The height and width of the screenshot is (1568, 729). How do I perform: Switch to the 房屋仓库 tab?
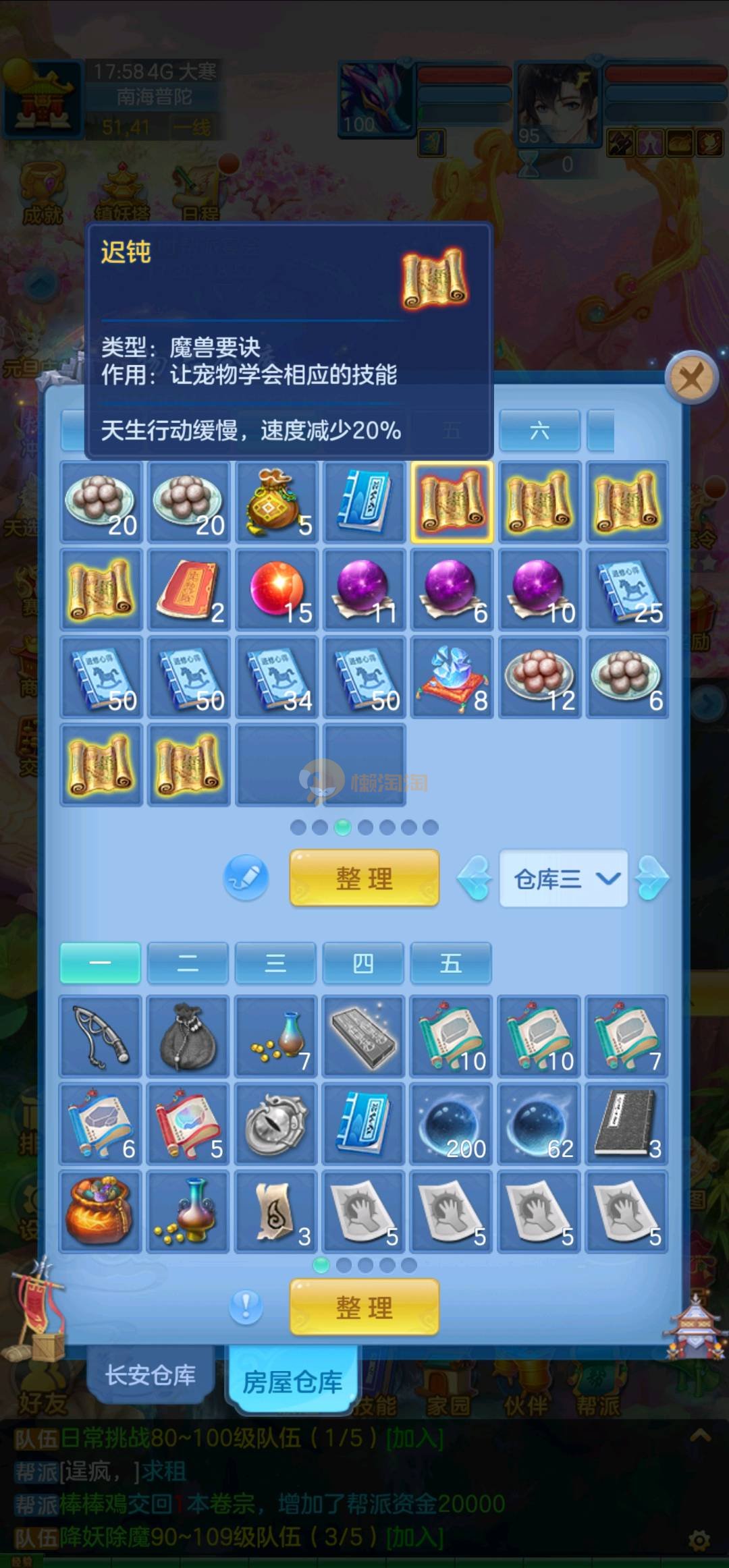pyautogui.click(x=292, y=1381)
